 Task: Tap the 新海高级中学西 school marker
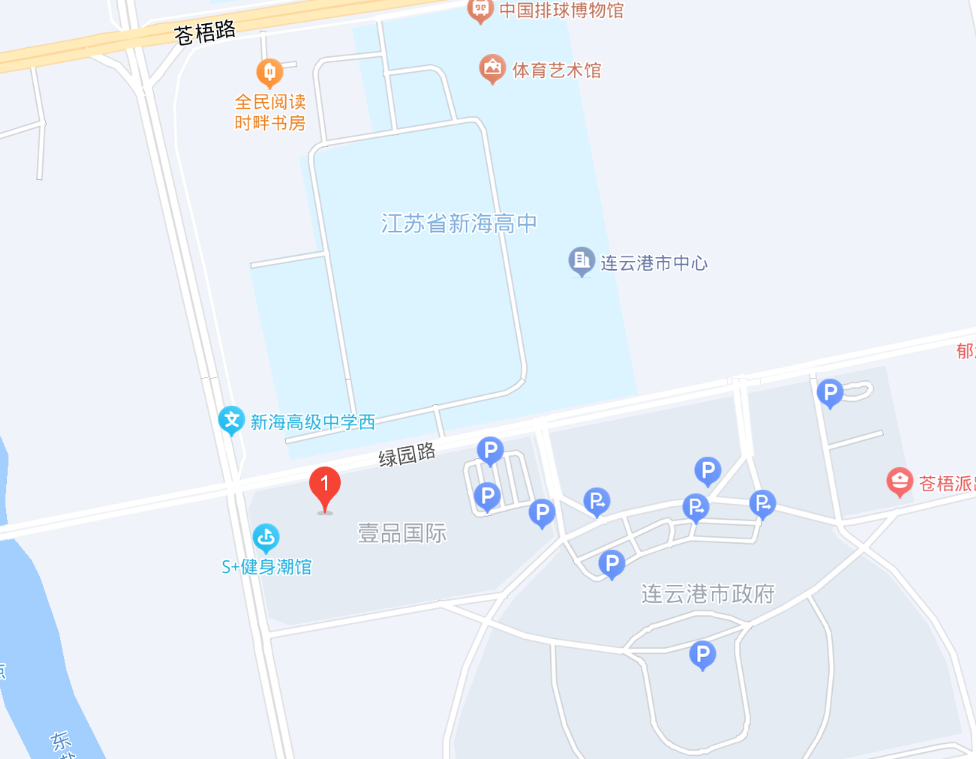point(232,421)
